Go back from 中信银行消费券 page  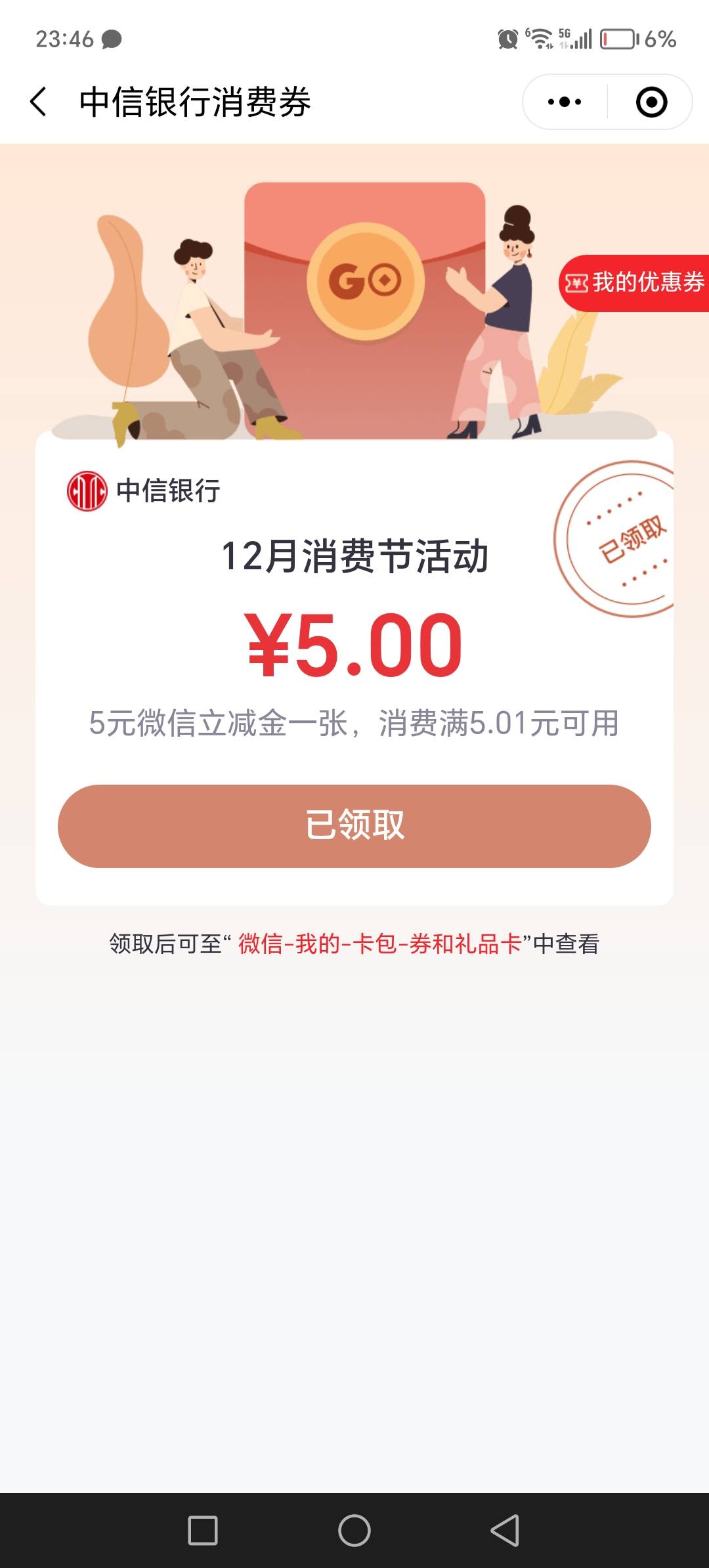click(x=39, y=102)
